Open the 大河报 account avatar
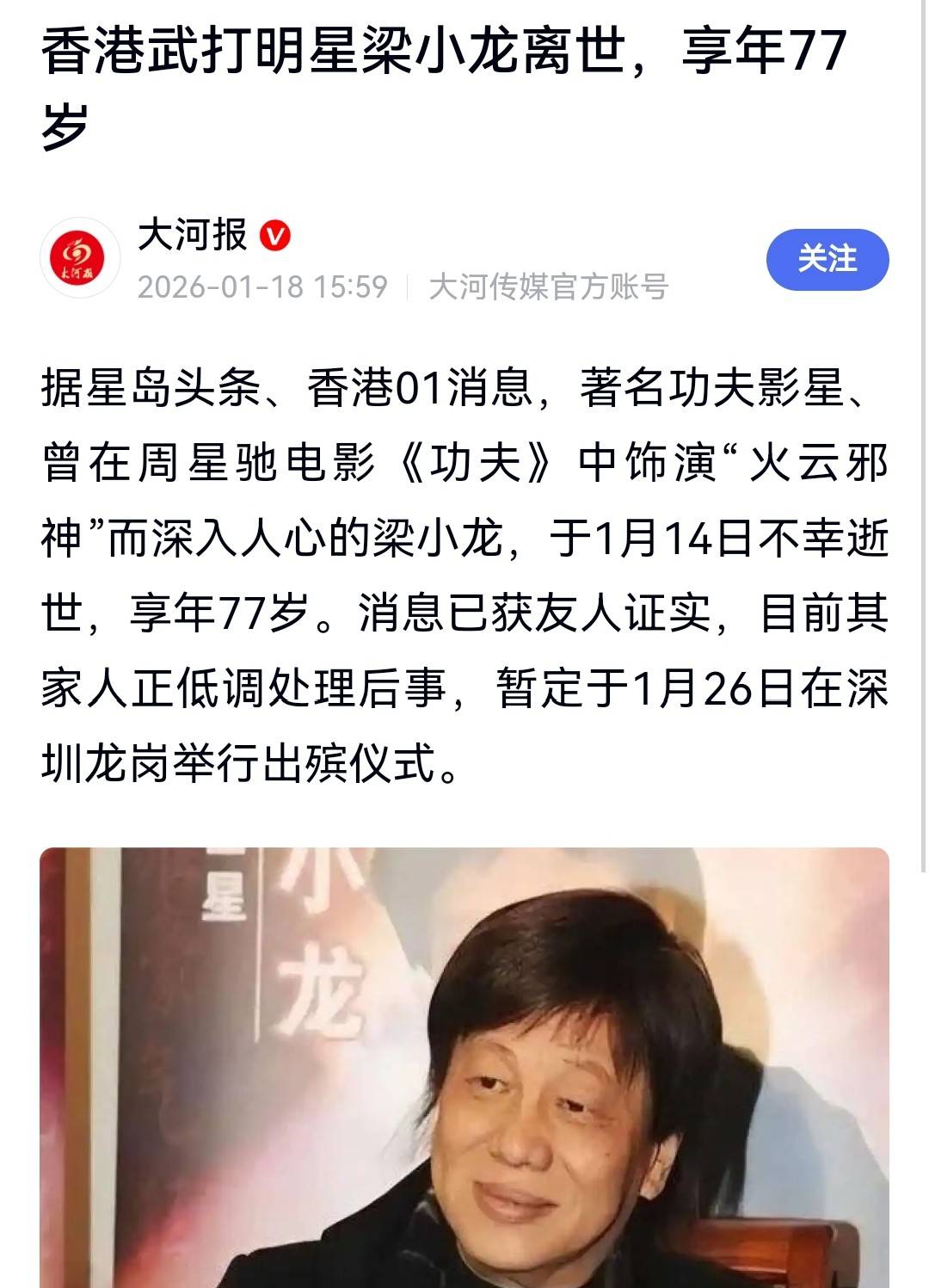This screenshot has height=1288, width=929. 80,258
